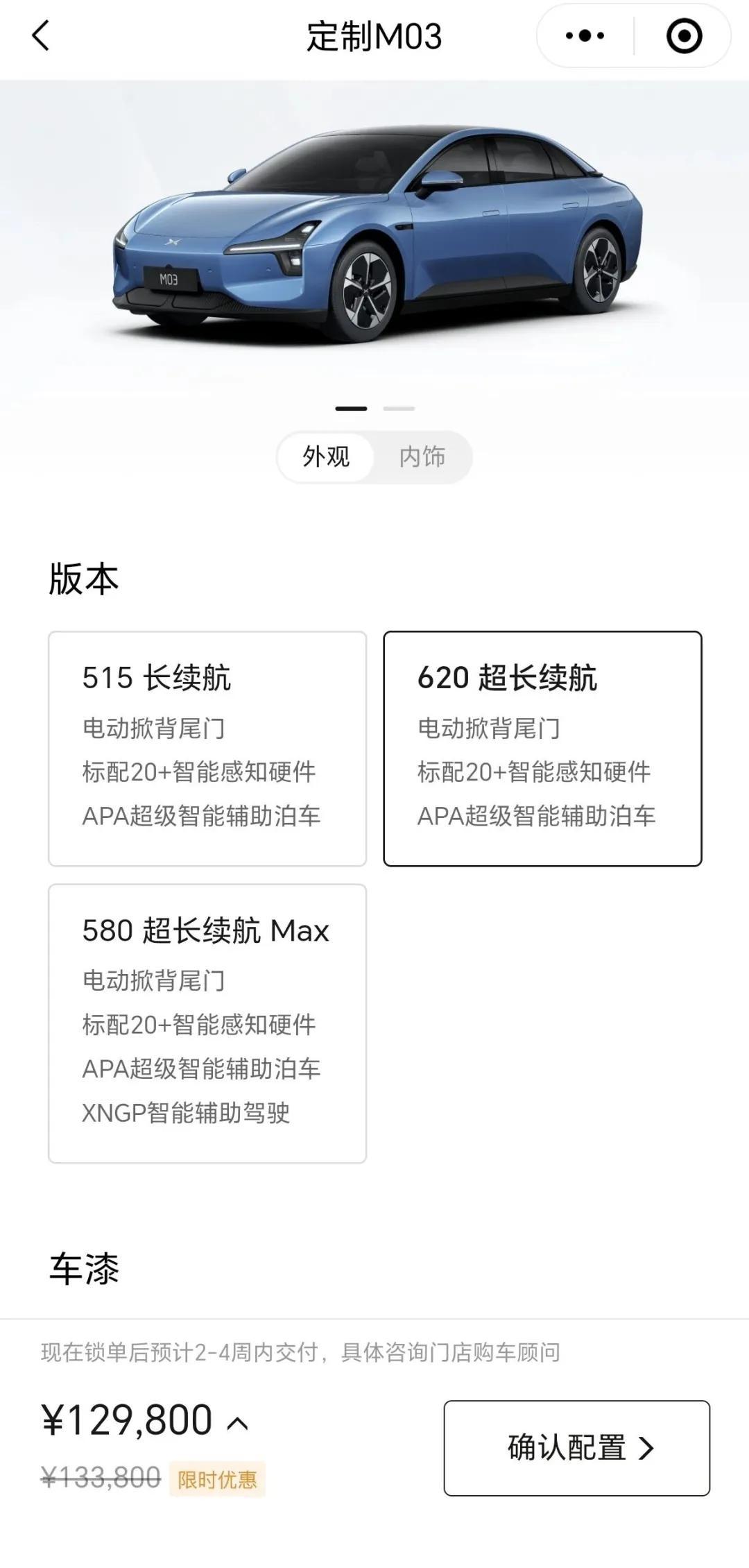Go back from the 定制M03 page
Image resolution: width=749 pixels, height=1568 pixels.
click(42, 36)
